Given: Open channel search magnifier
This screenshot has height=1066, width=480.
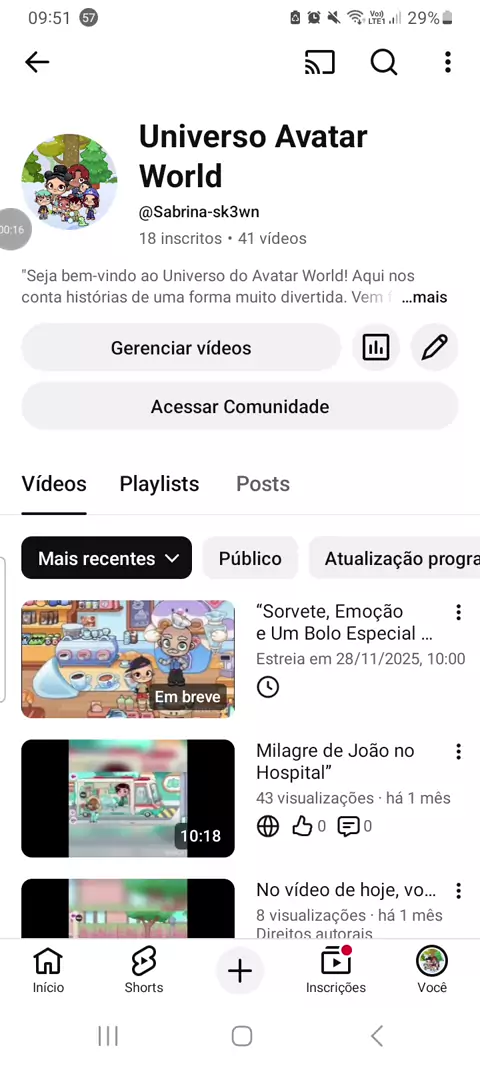Looking at the screenshot, I should [x=383, y=62].
